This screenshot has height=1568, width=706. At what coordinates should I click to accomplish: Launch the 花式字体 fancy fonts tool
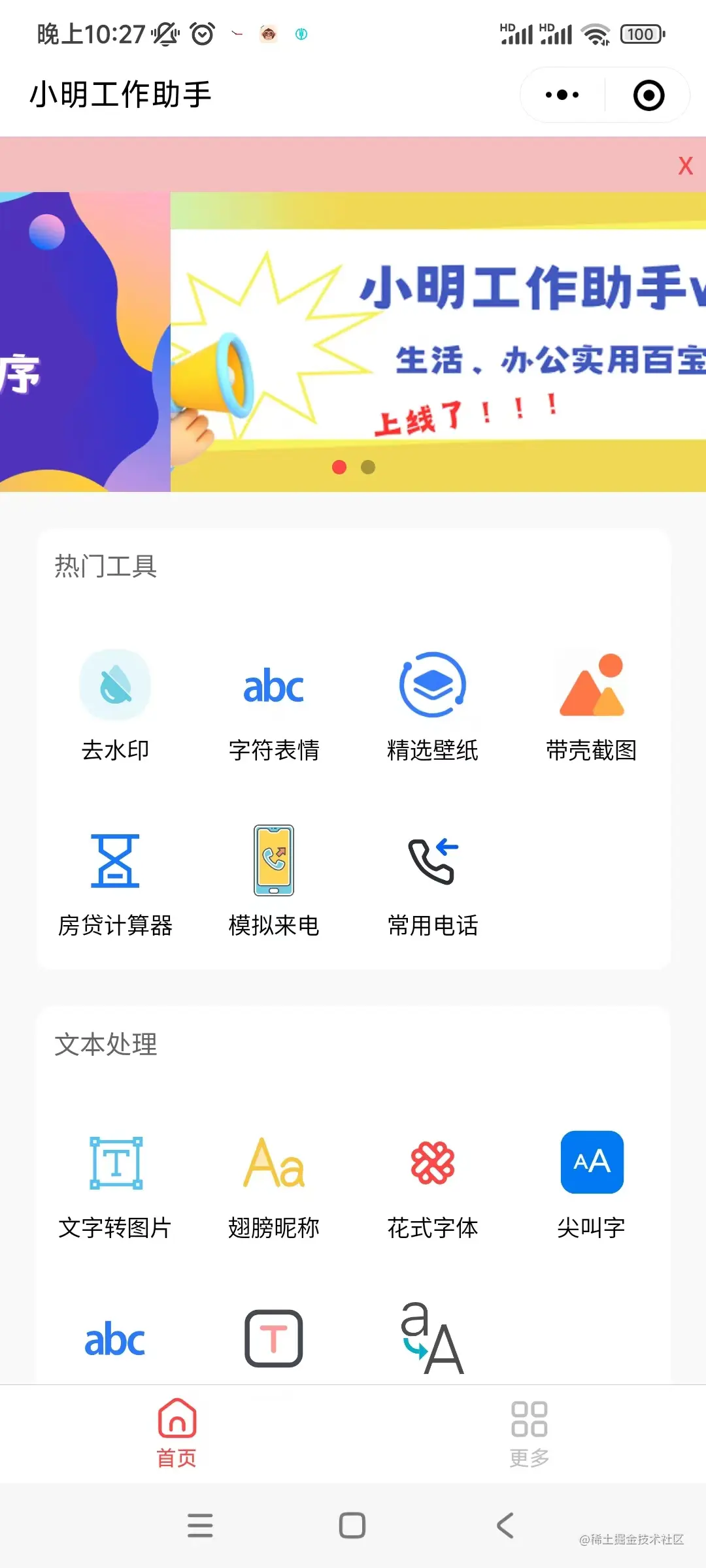(x=432, y=1186)
